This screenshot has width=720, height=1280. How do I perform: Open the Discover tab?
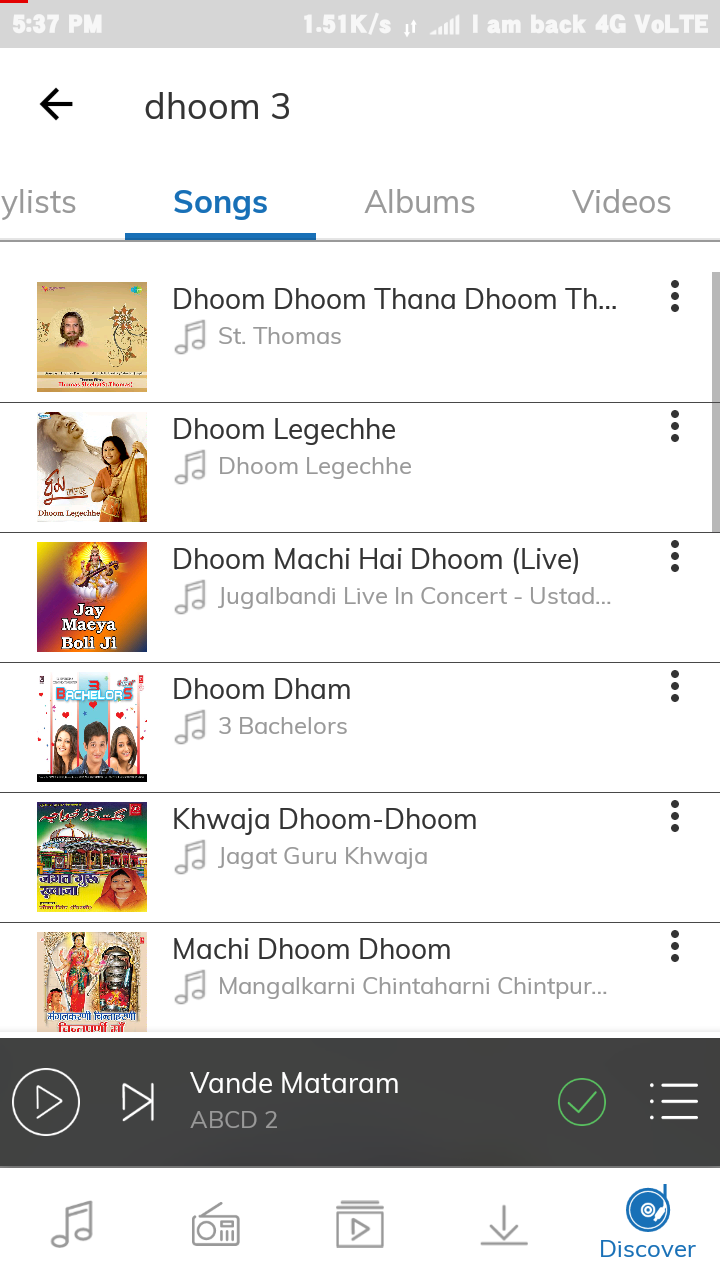(647, 1224)
